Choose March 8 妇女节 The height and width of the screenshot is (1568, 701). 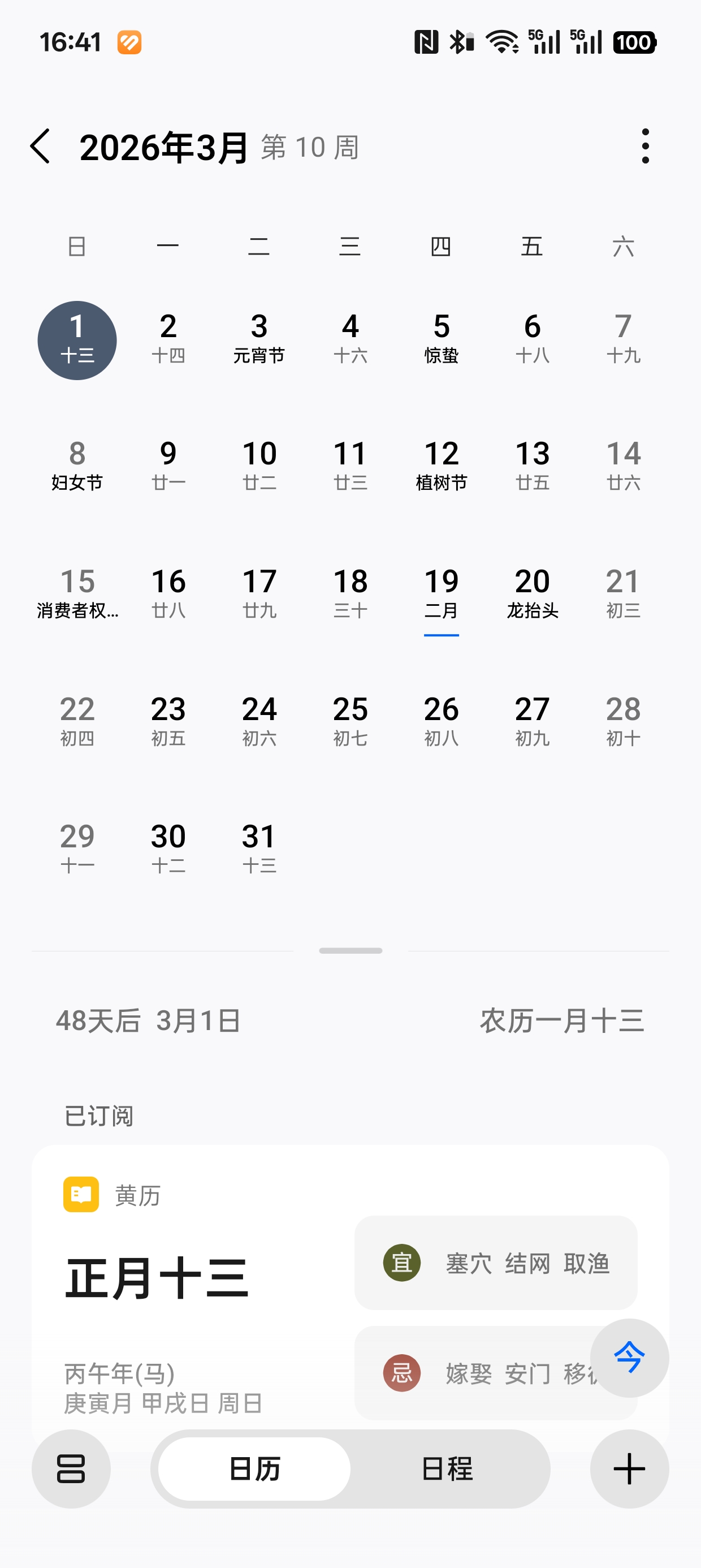click(77, 466)
